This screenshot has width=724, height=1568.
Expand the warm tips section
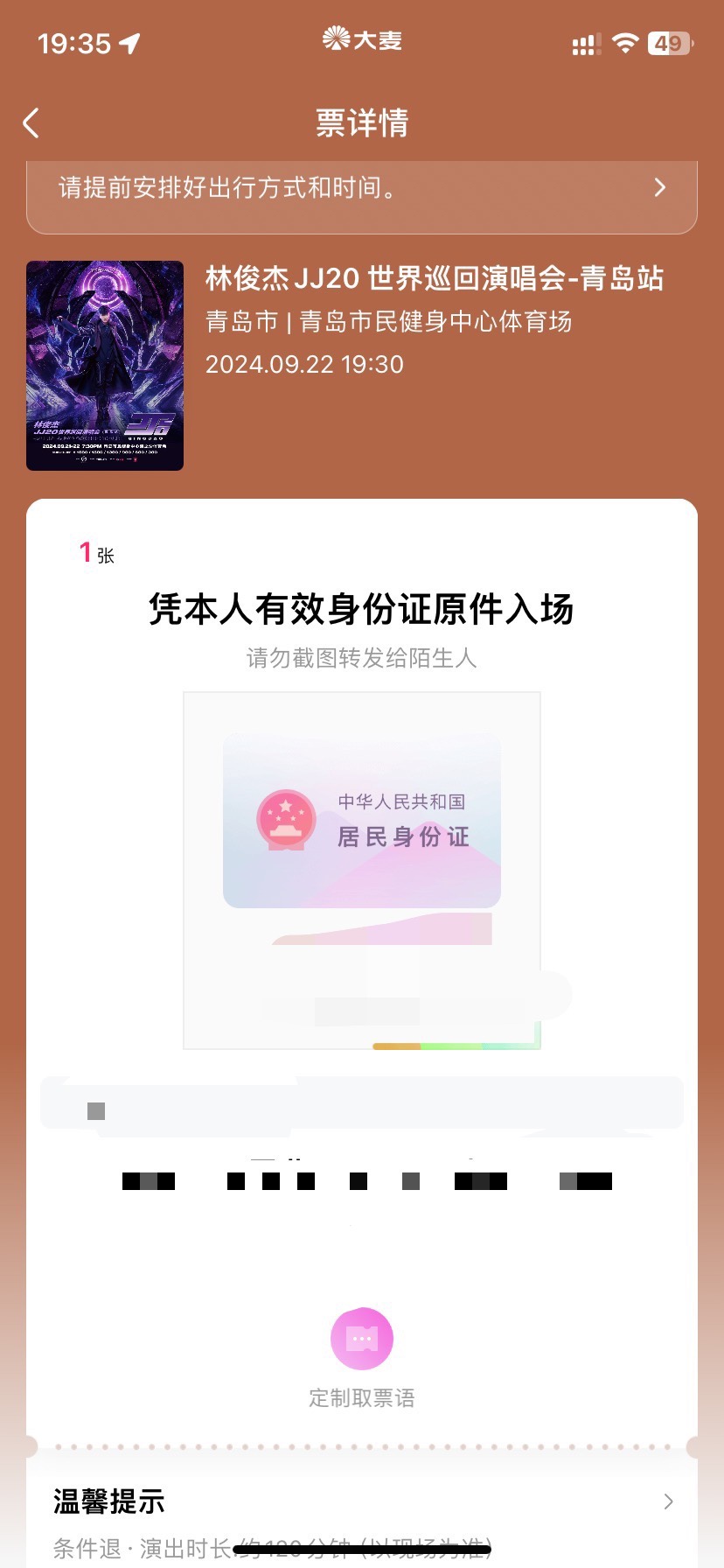pos(362,1501)
